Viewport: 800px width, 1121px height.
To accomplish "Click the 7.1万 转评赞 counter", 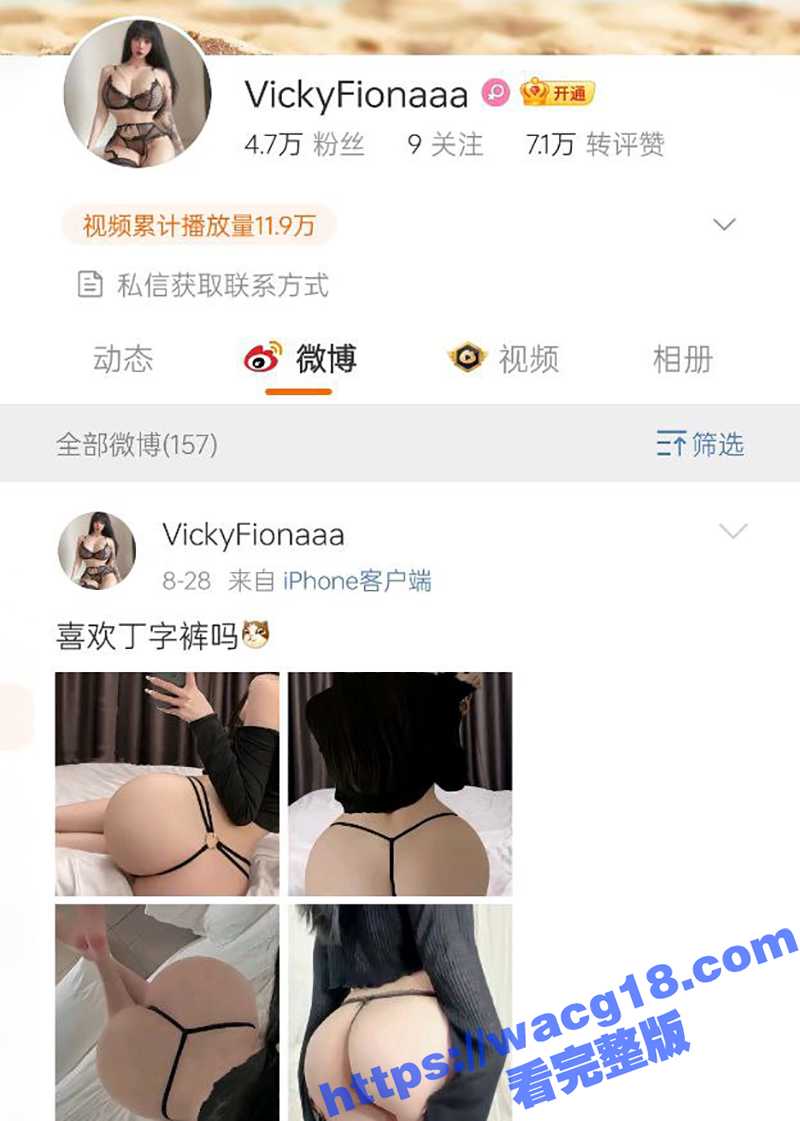I will (x=596, y=143).
